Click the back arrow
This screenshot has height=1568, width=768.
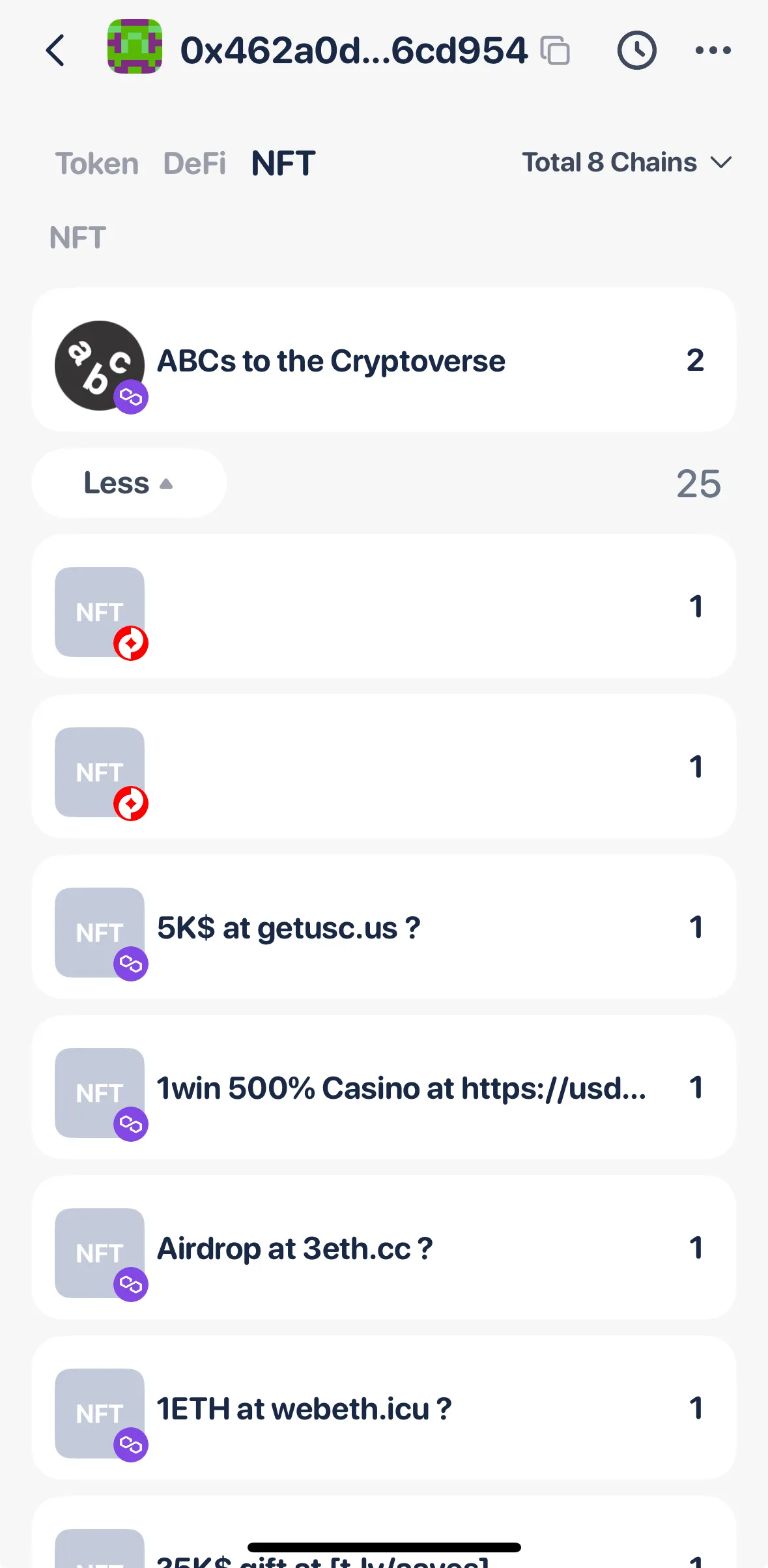(56, 51)
